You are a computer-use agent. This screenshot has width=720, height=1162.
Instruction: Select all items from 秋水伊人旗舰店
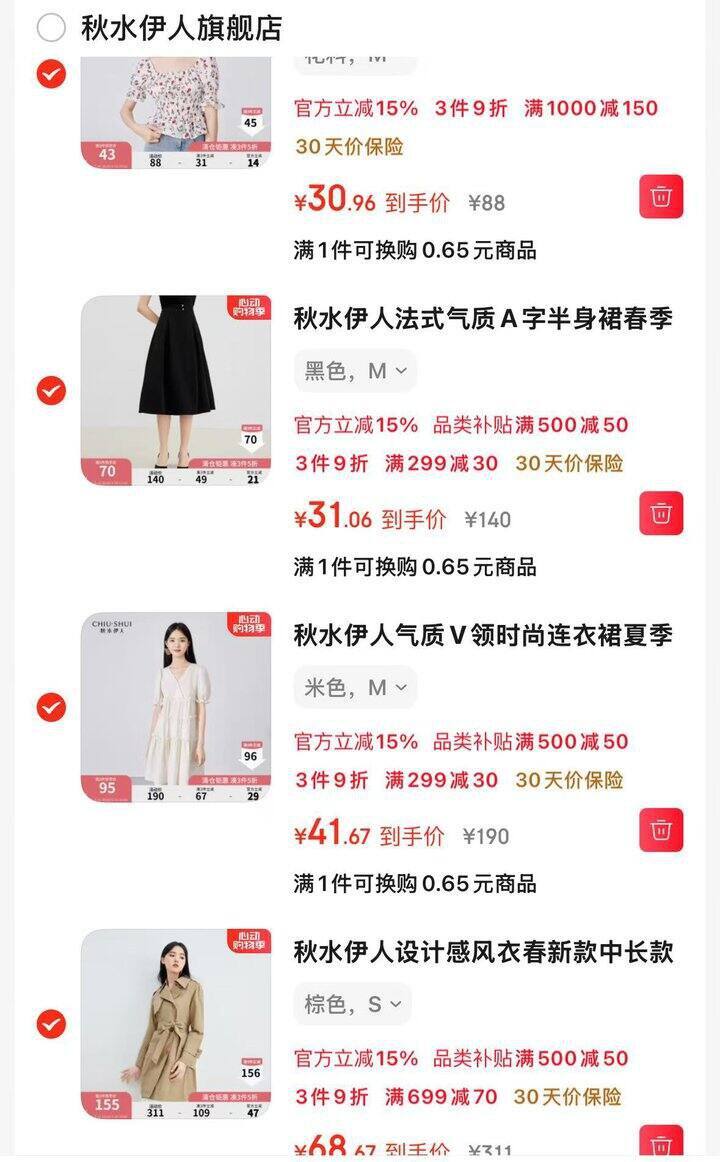[x=51, y=29]
